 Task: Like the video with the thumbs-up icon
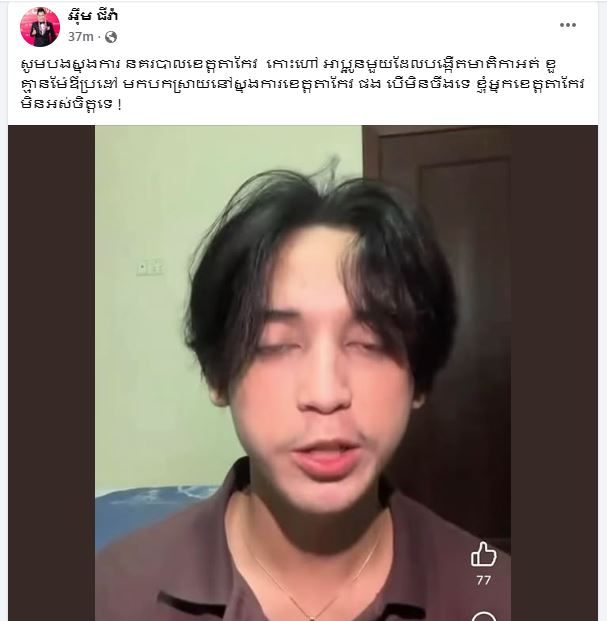[x=483, y=553]
